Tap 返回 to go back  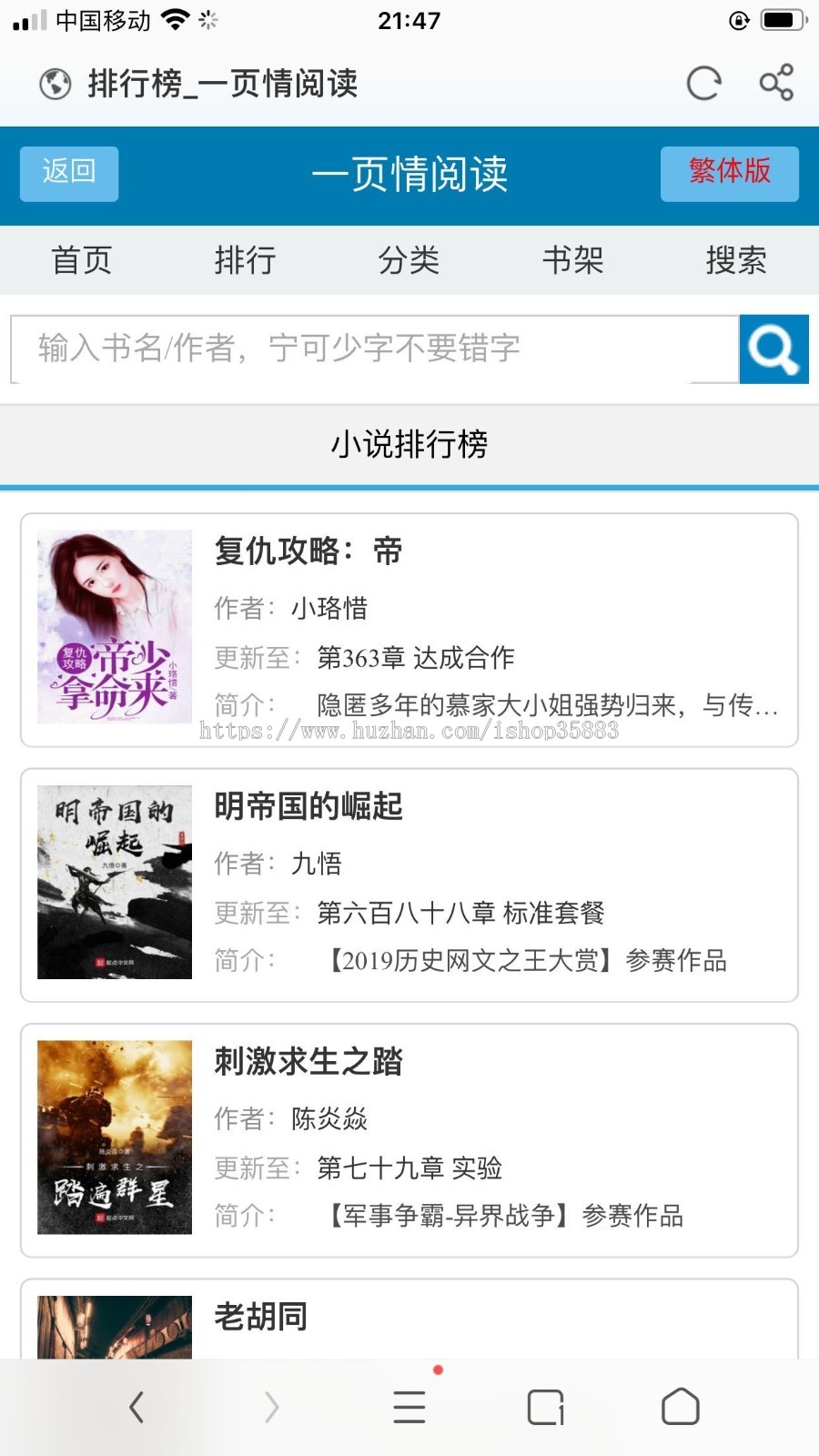[x=68, y=174]
